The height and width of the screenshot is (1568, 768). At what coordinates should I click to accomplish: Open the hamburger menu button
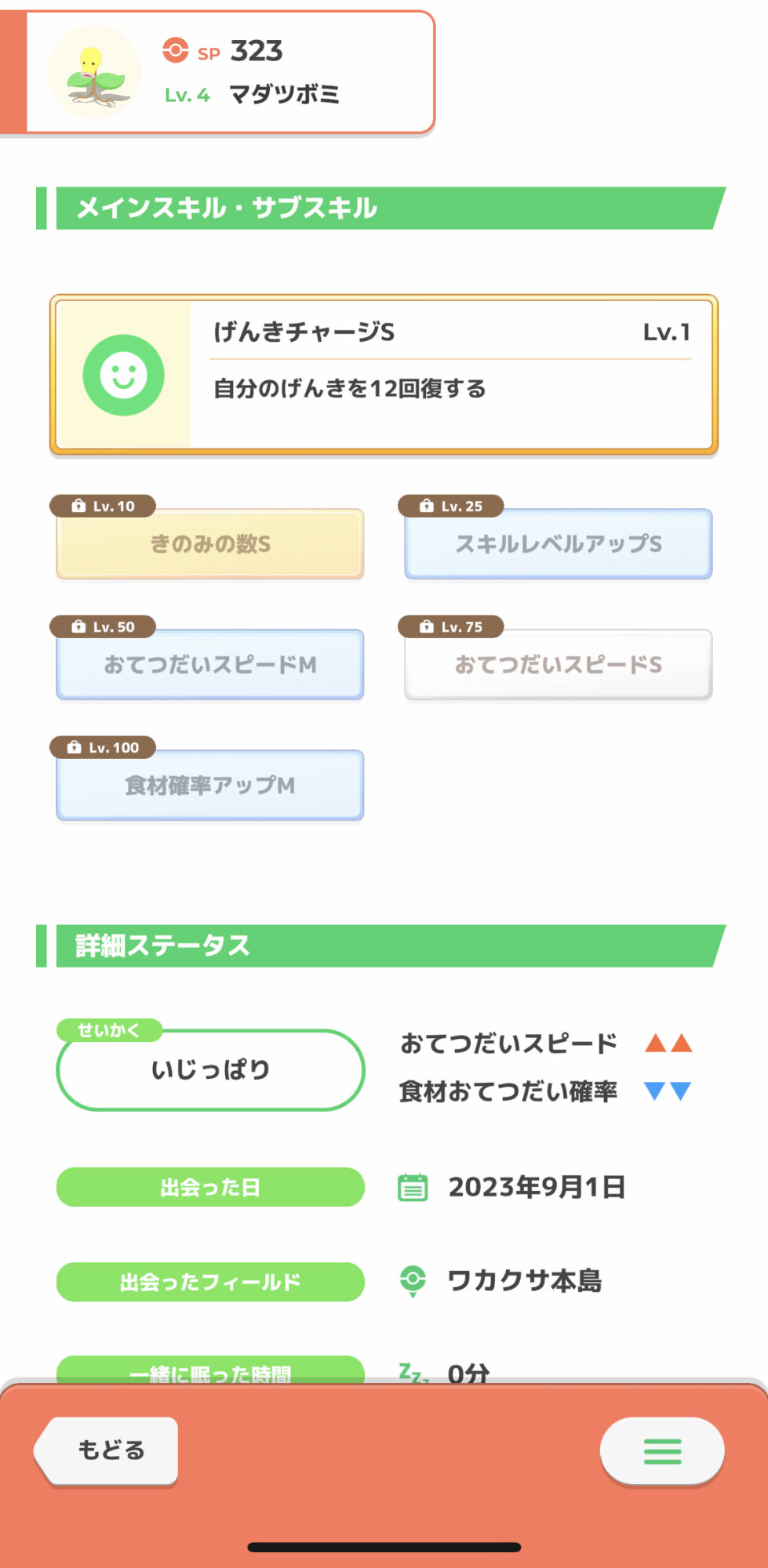[662, 1451]
